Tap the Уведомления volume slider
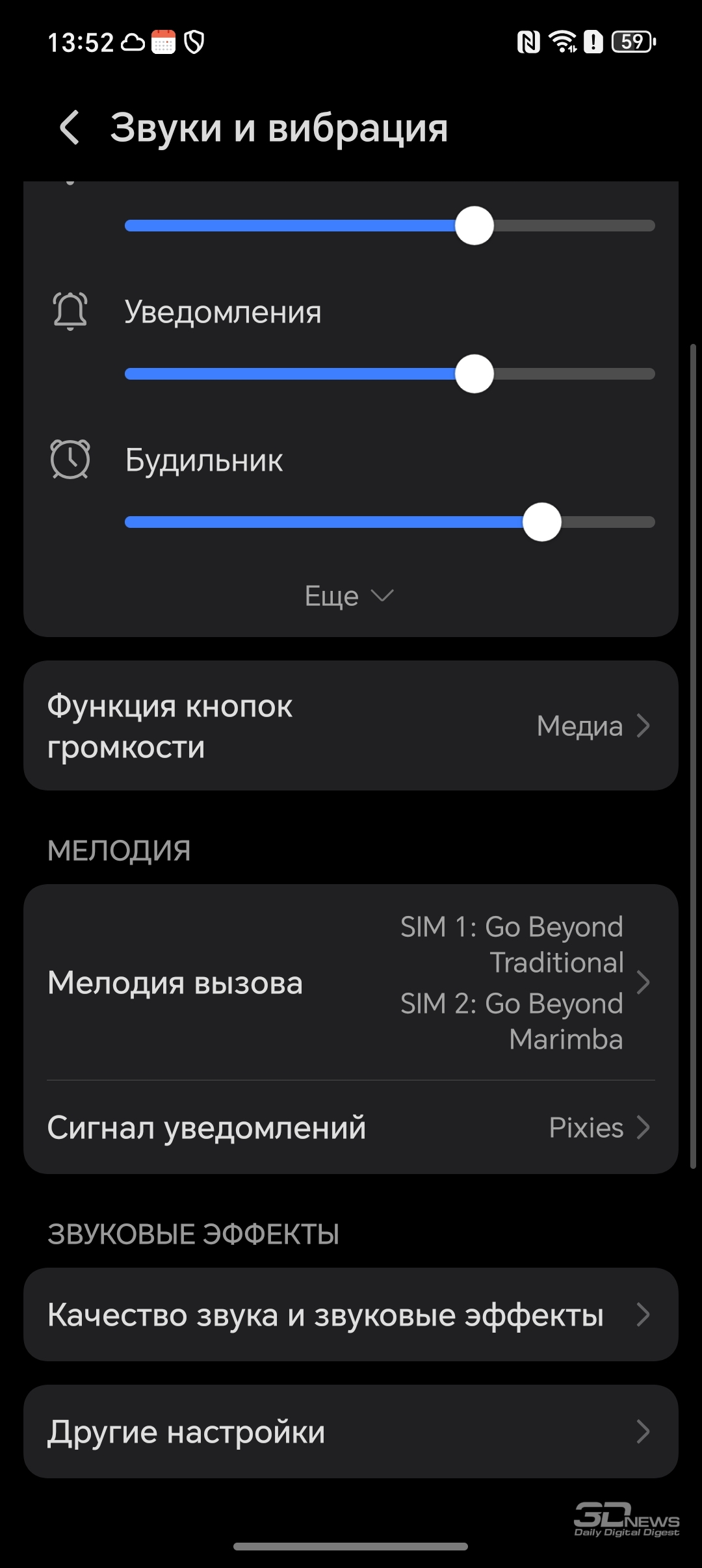The width and height of the screenshot is (702, 1568). point(389,374)
